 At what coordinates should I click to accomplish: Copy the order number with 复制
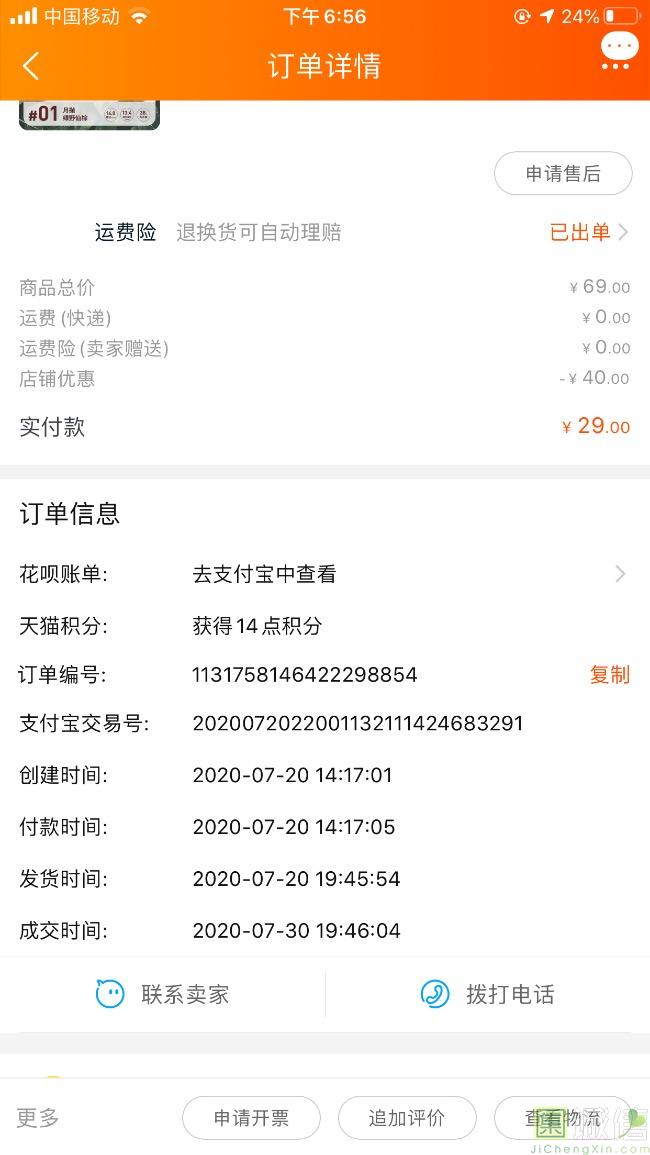click(x=609, y=675)
